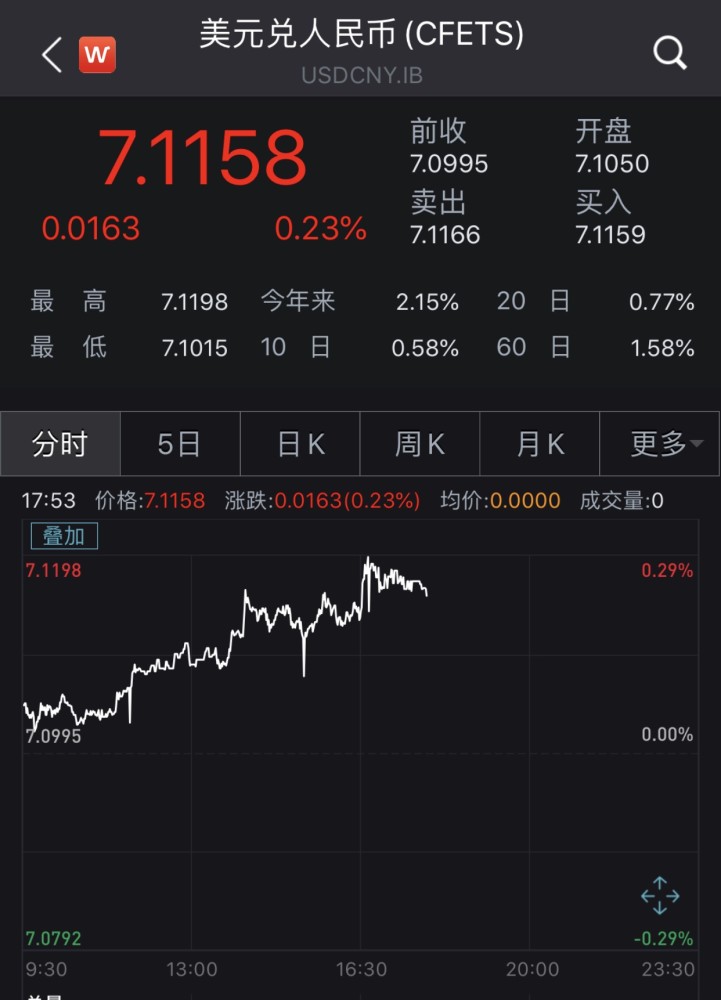Show the 月K chart tab
The width and height of the screenshot is (721, 1000).
[540, 444]
